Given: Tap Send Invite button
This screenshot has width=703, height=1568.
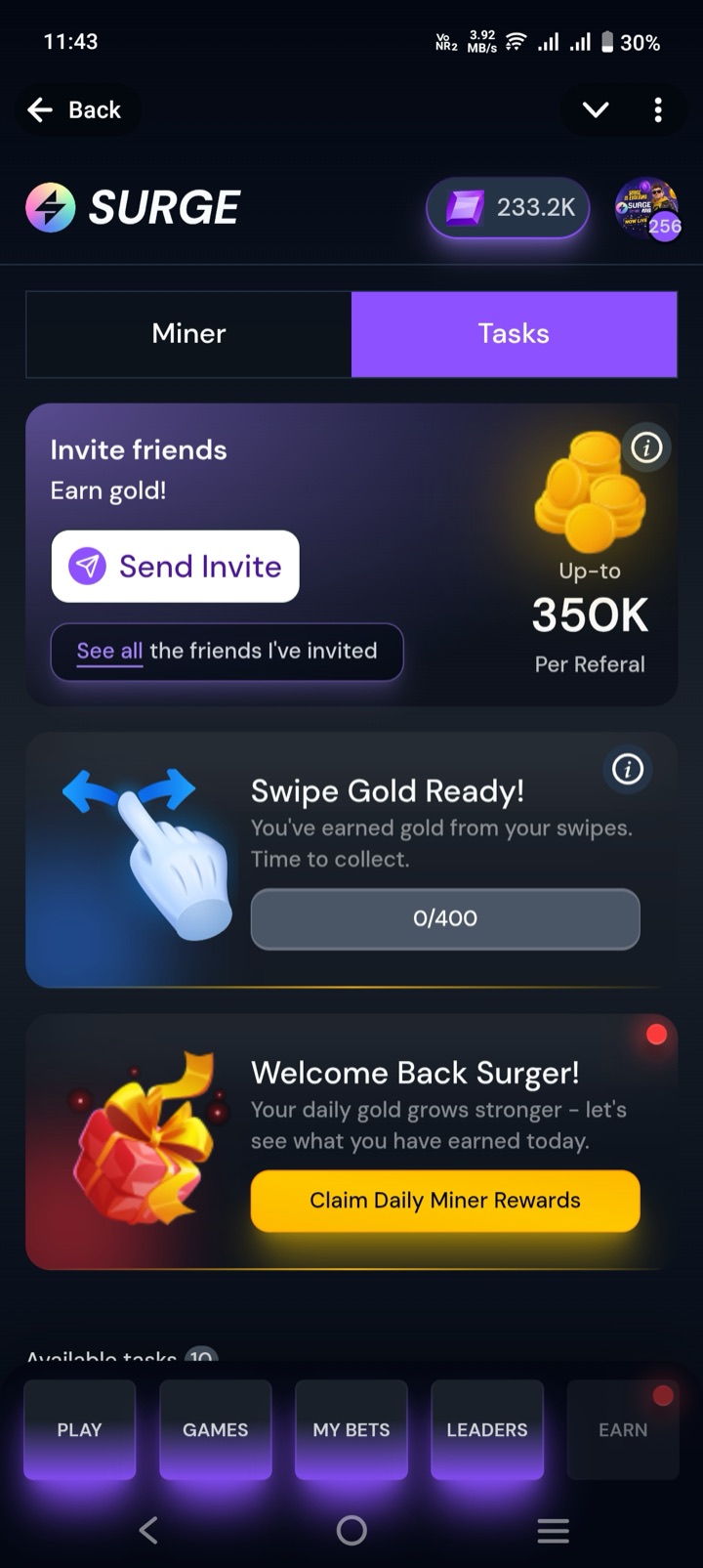Looking at the screenshot, I should [175, 567].
